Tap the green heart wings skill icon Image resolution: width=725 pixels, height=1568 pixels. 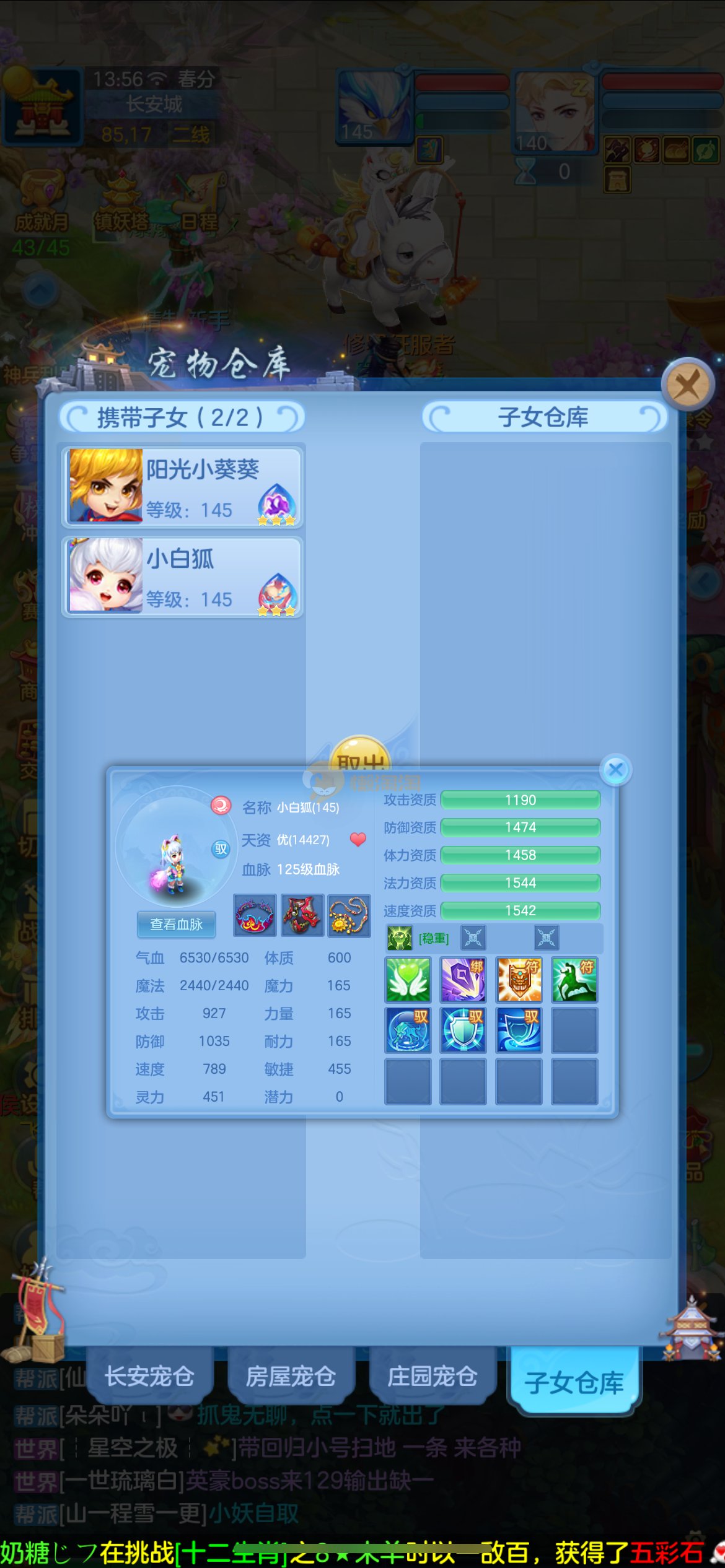tap(408, 980)
